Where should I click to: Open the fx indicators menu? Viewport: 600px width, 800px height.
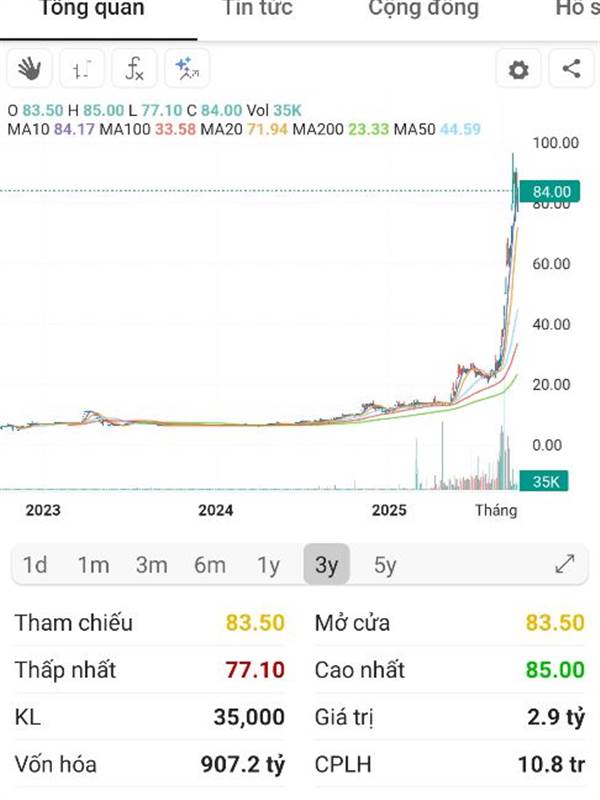coord(134,68)
